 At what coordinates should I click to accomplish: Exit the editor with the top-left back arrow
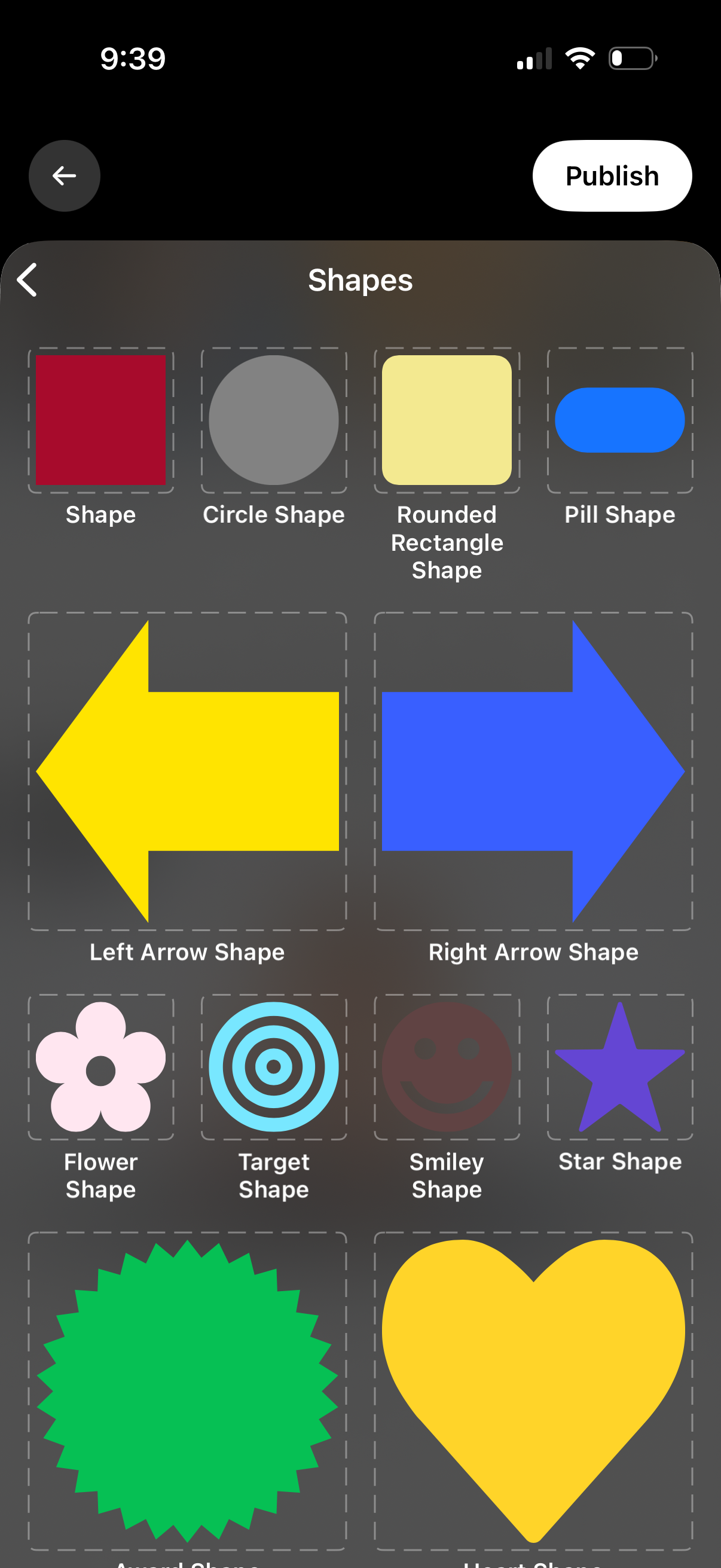coord(64,175)
